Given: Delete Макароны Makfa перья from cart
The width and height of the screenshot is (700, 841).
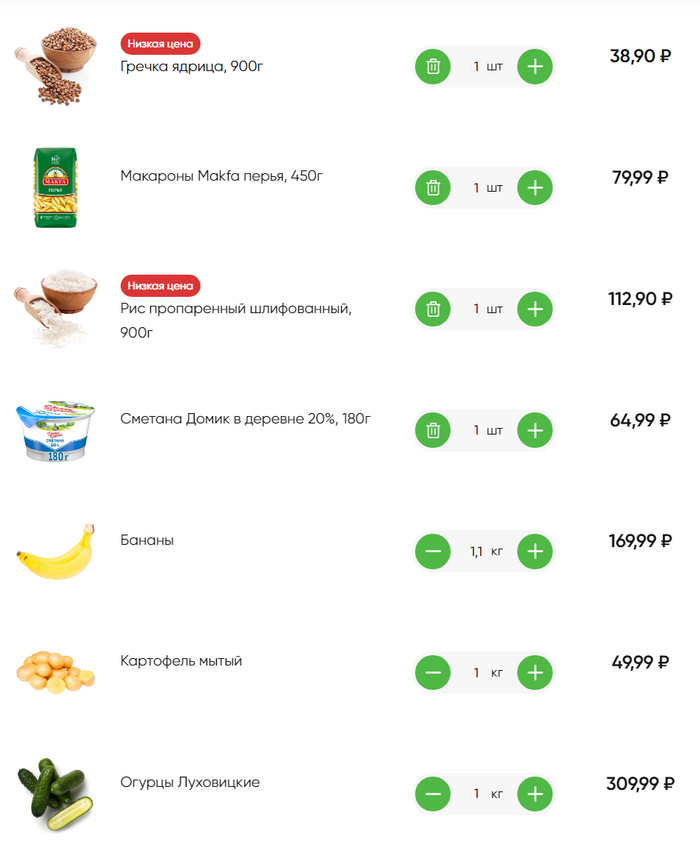Looking at the screenshot, I should [x=433, y=188].
